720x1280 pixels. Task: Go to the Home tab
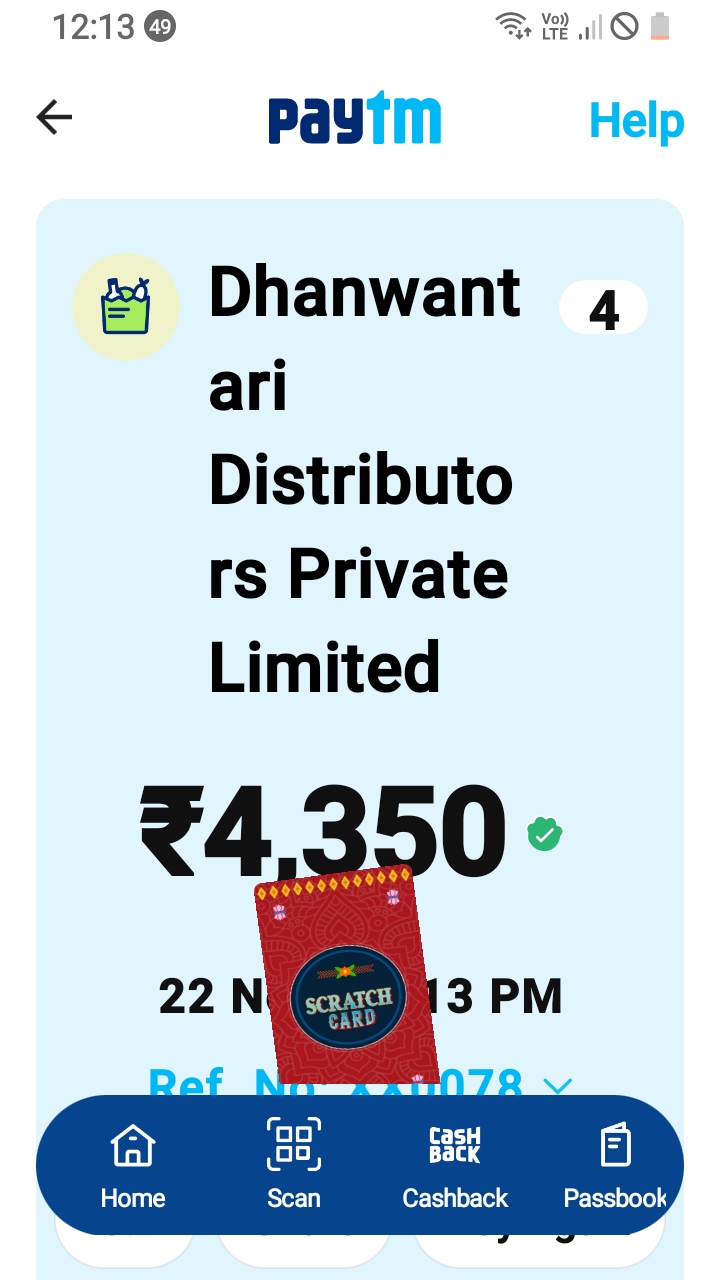(x=133, y=1166)
